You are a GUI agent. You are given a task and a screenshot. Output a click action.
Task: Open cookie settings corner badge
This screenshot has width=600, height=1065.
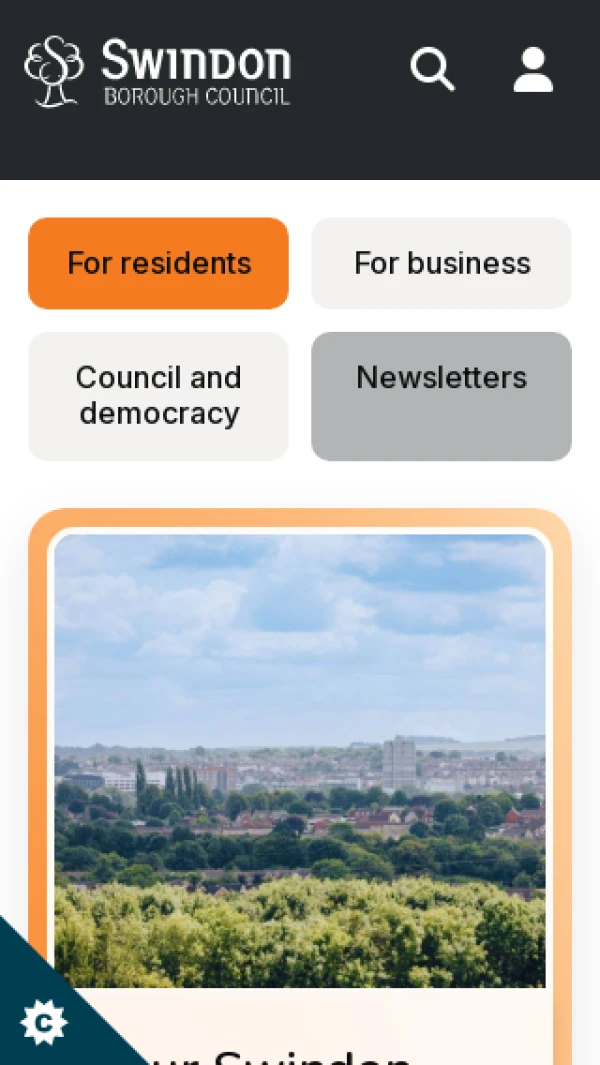(x=44, y=1022)
